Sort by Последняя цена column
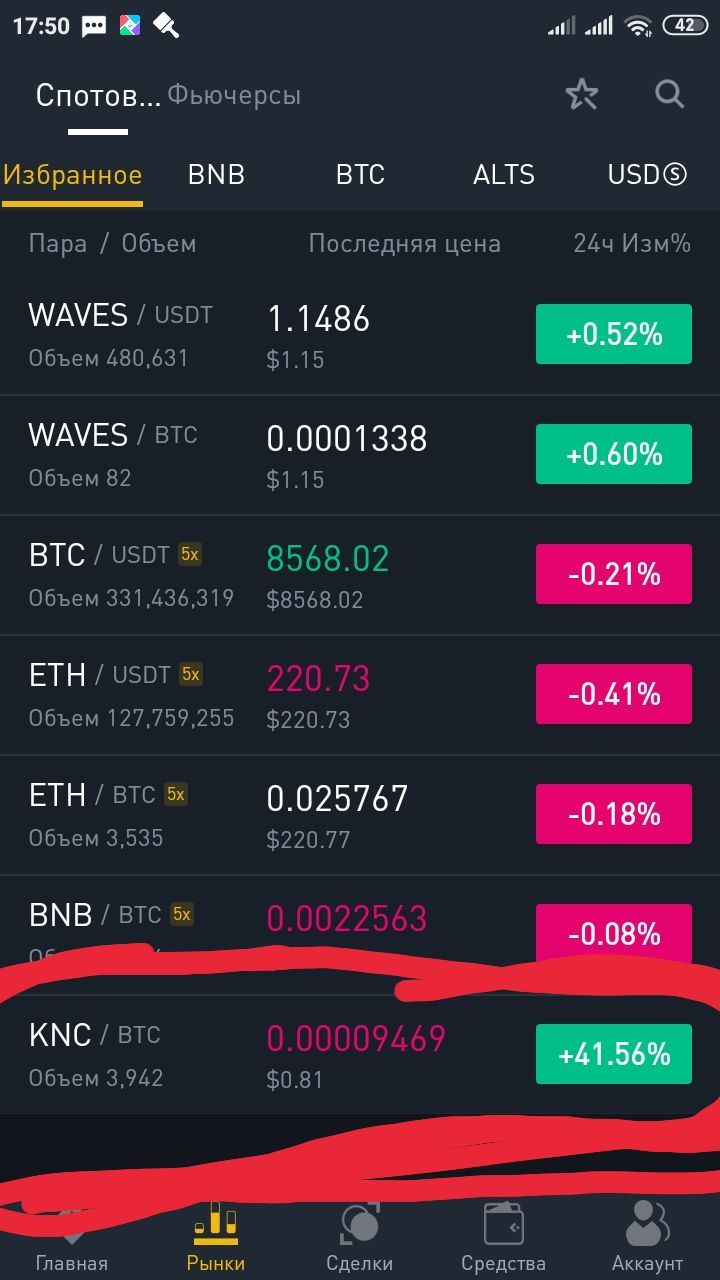 pos(404,243)
